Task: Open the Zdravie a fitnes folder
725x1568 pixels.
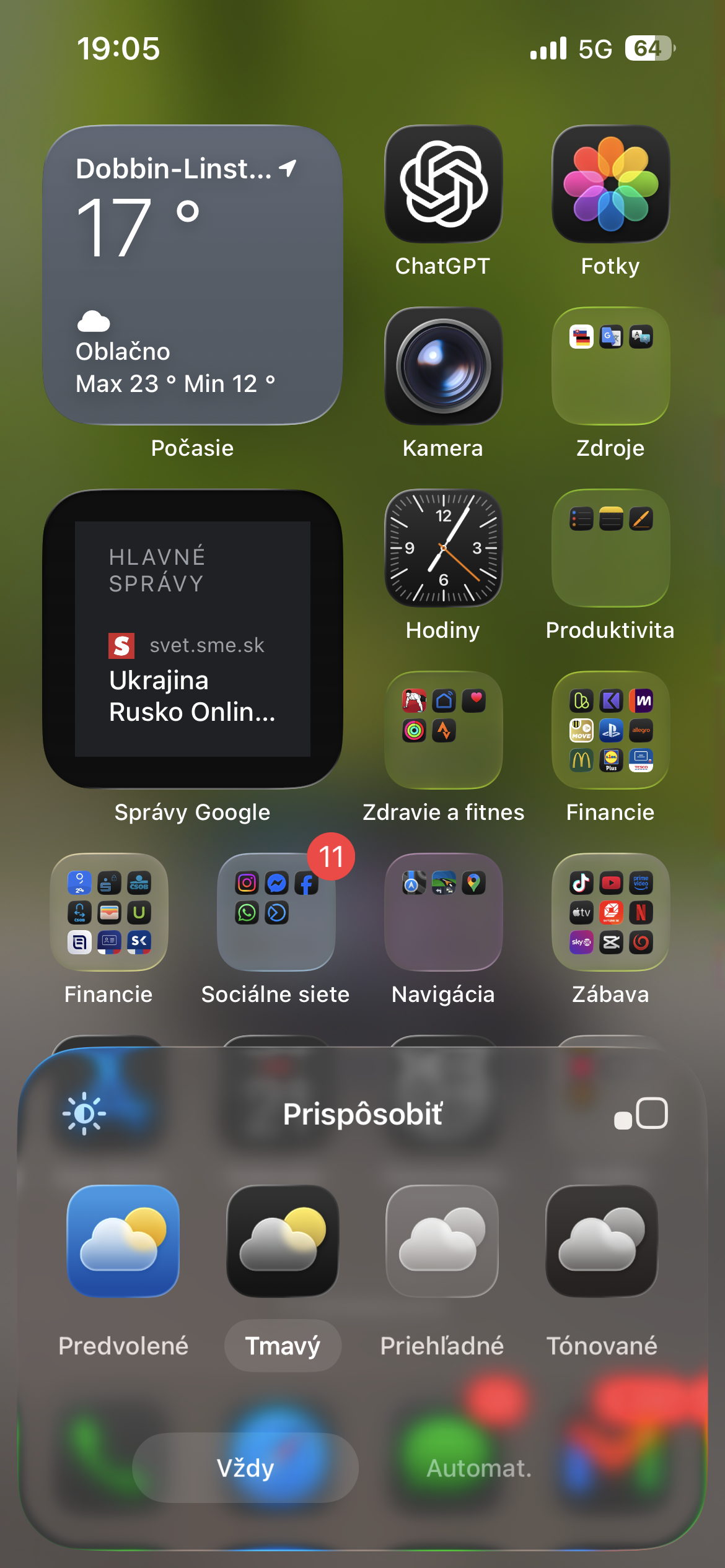Action: (443, 730)
